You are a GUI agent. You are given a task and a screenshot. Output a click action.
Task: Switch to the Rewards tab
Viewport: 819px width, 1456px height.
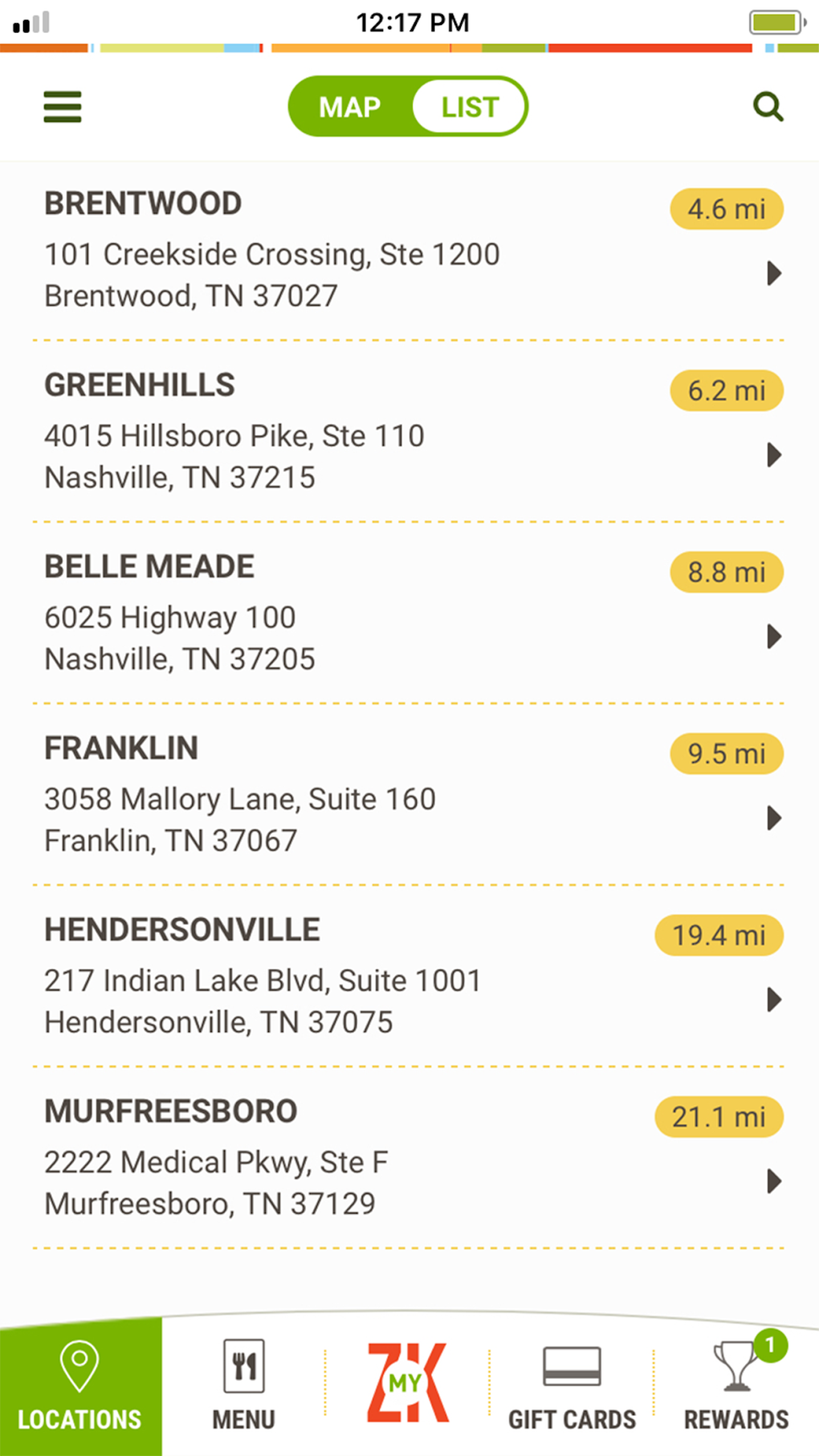736,1387
